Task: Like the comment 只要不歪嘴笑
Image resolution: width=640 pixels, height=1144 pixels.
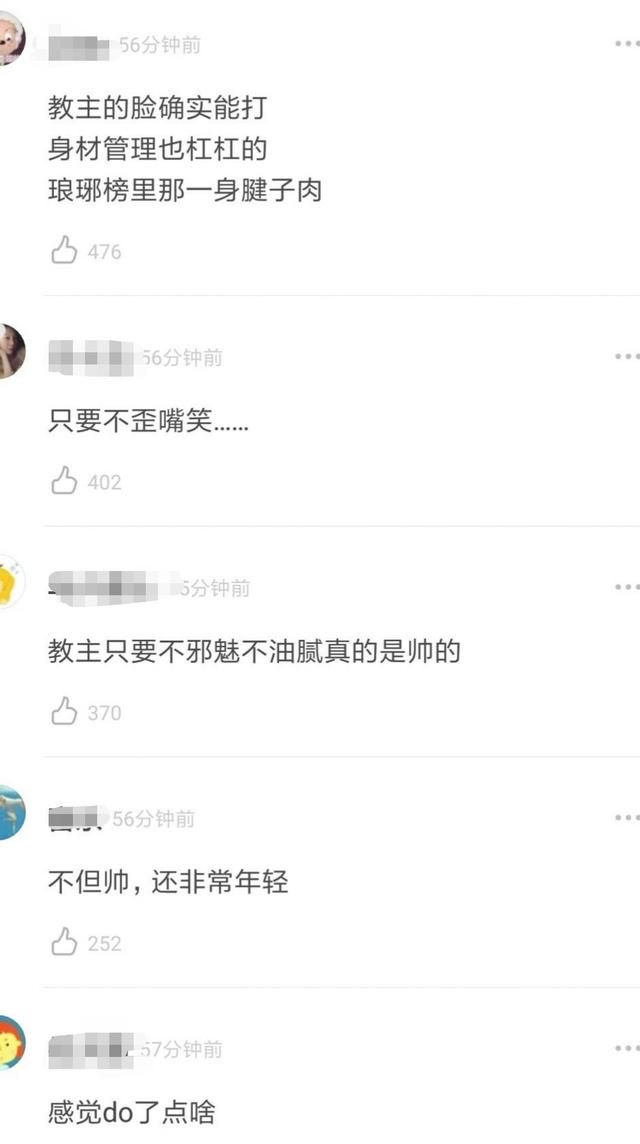Action: [x=65, y=481]
